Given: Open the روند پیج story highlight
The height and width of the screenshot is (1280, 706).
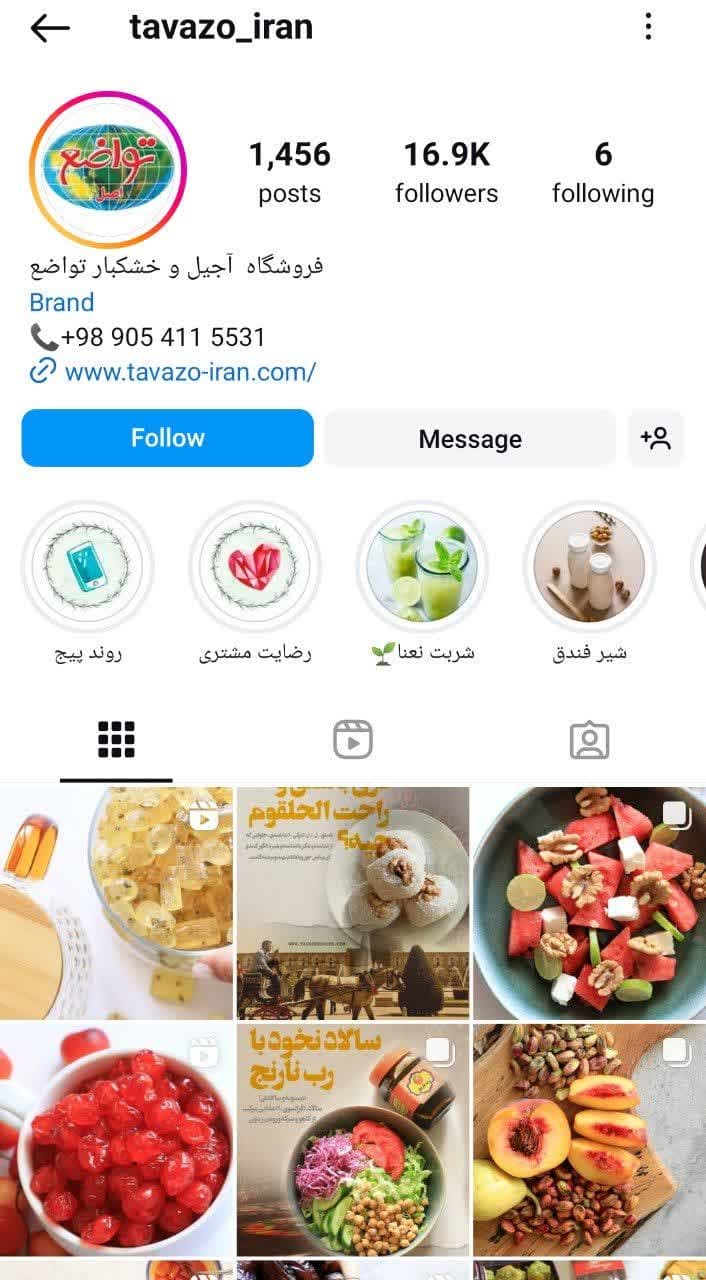Looking at the screenshot, I should tap(88, 567).
